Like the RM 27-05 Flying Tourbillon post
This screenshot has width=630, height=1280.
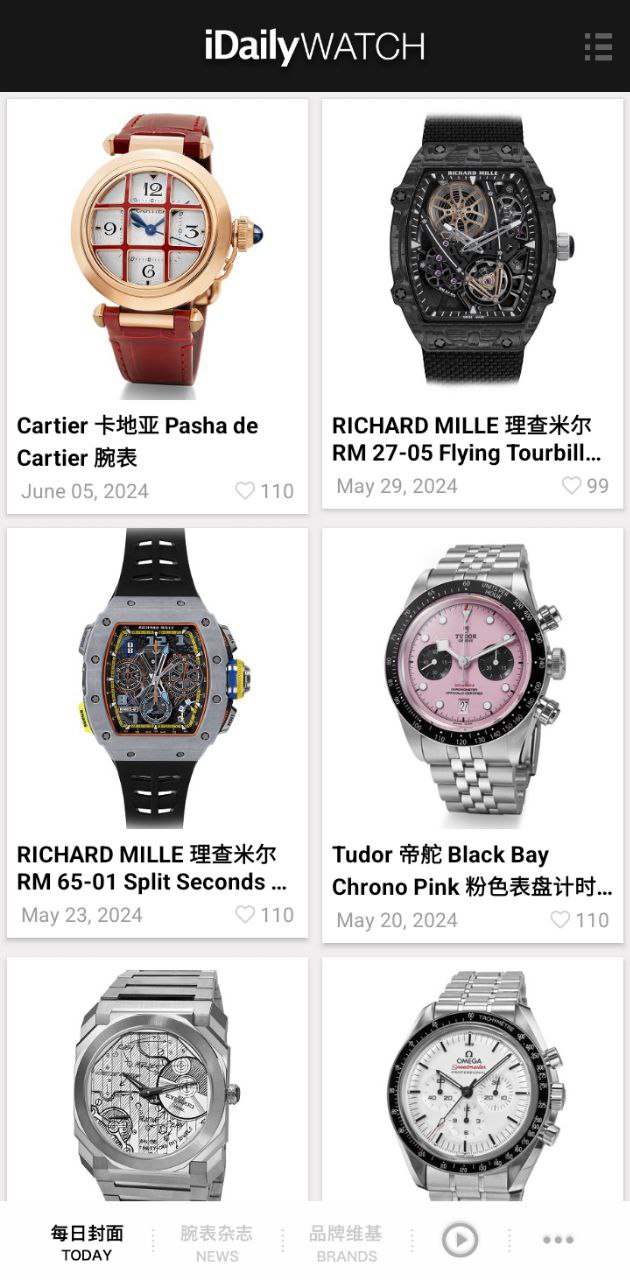click(571, 486)
